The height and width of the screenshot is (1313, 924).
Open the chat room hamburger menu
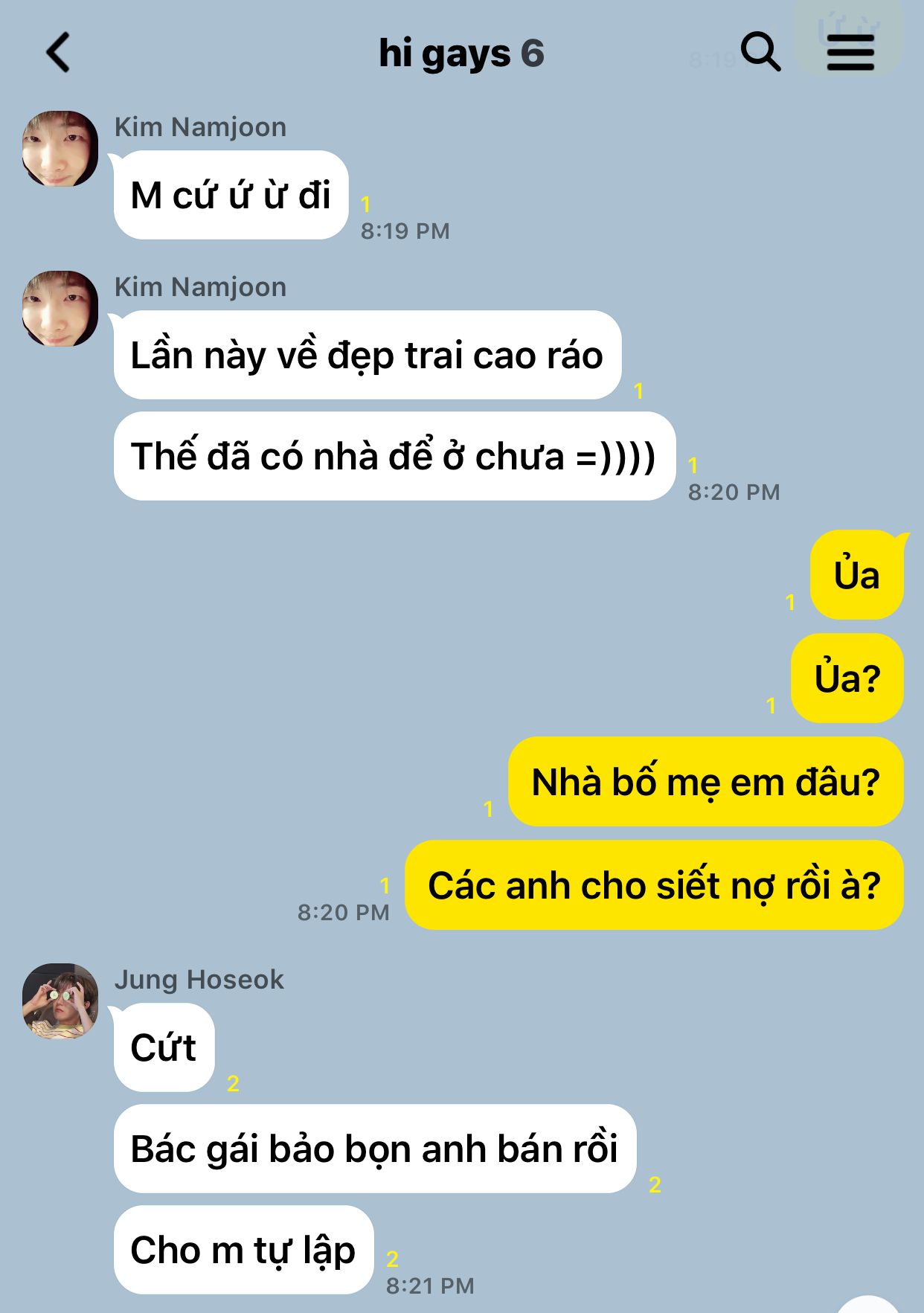point(850,53)
